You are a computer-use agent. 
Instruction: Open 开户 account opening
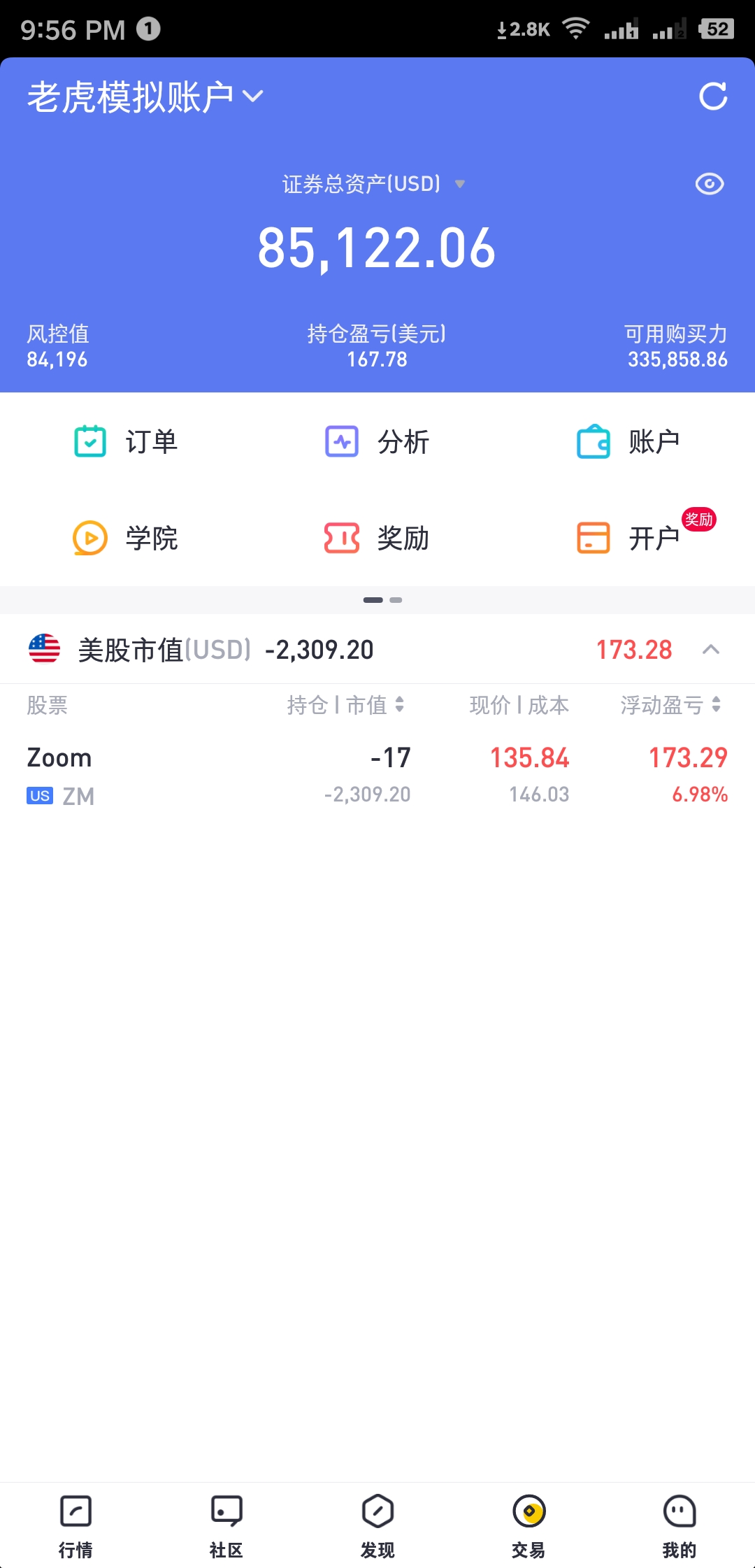[x=628, y=538]
